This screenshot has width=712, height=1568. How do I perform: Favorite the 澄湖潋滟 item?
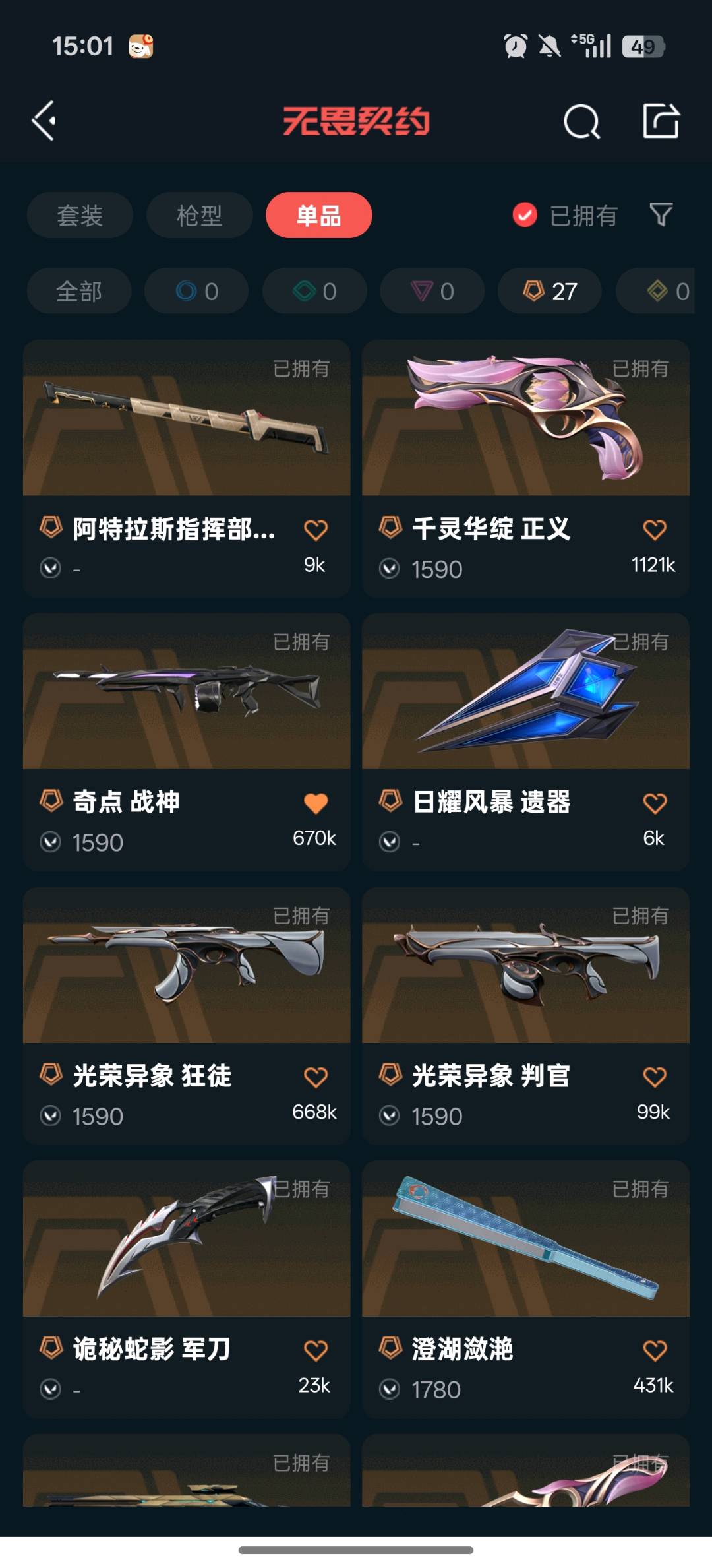(655, 1350)
